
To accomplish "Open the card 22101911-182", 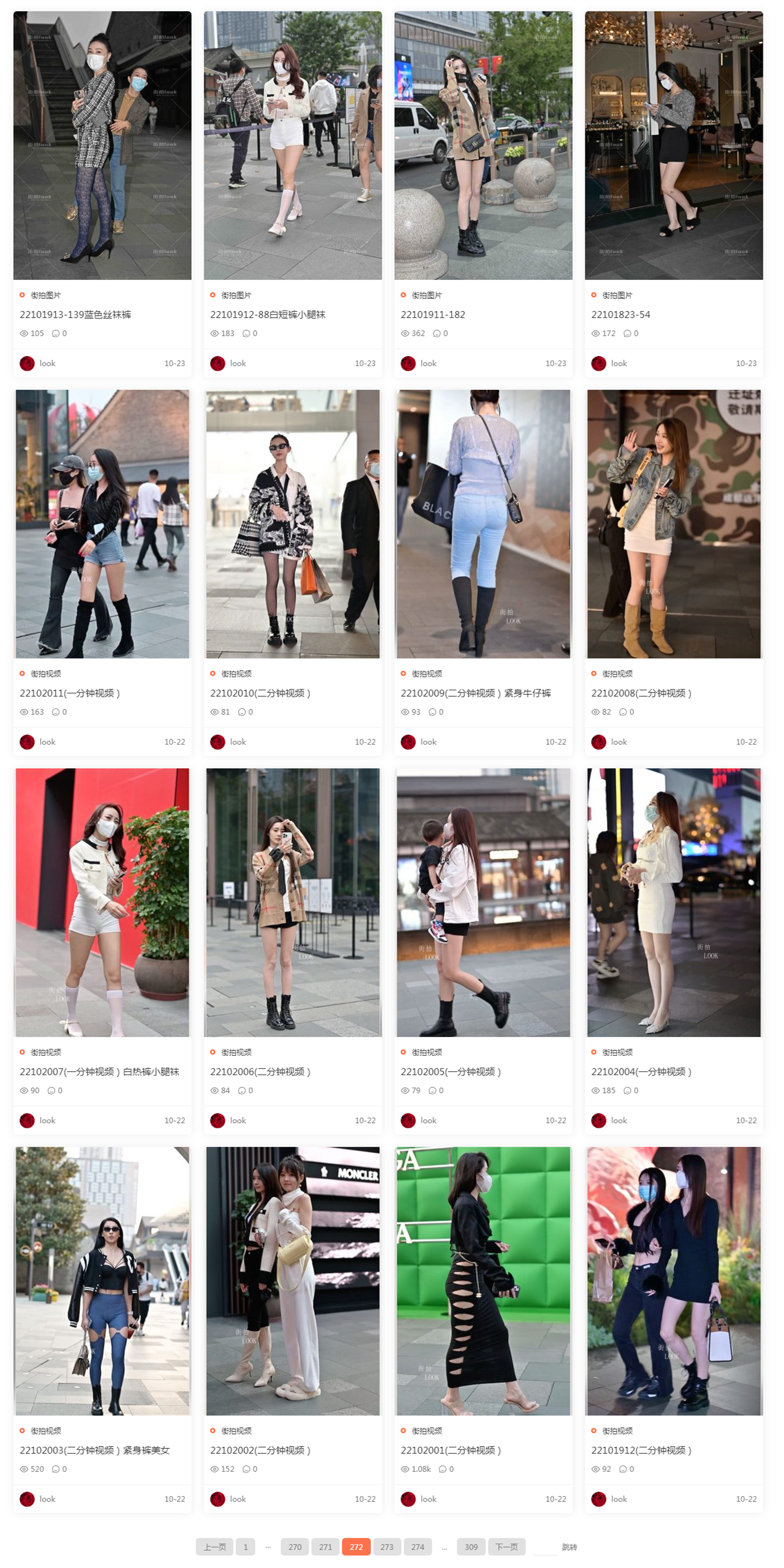I will (432, 315).
